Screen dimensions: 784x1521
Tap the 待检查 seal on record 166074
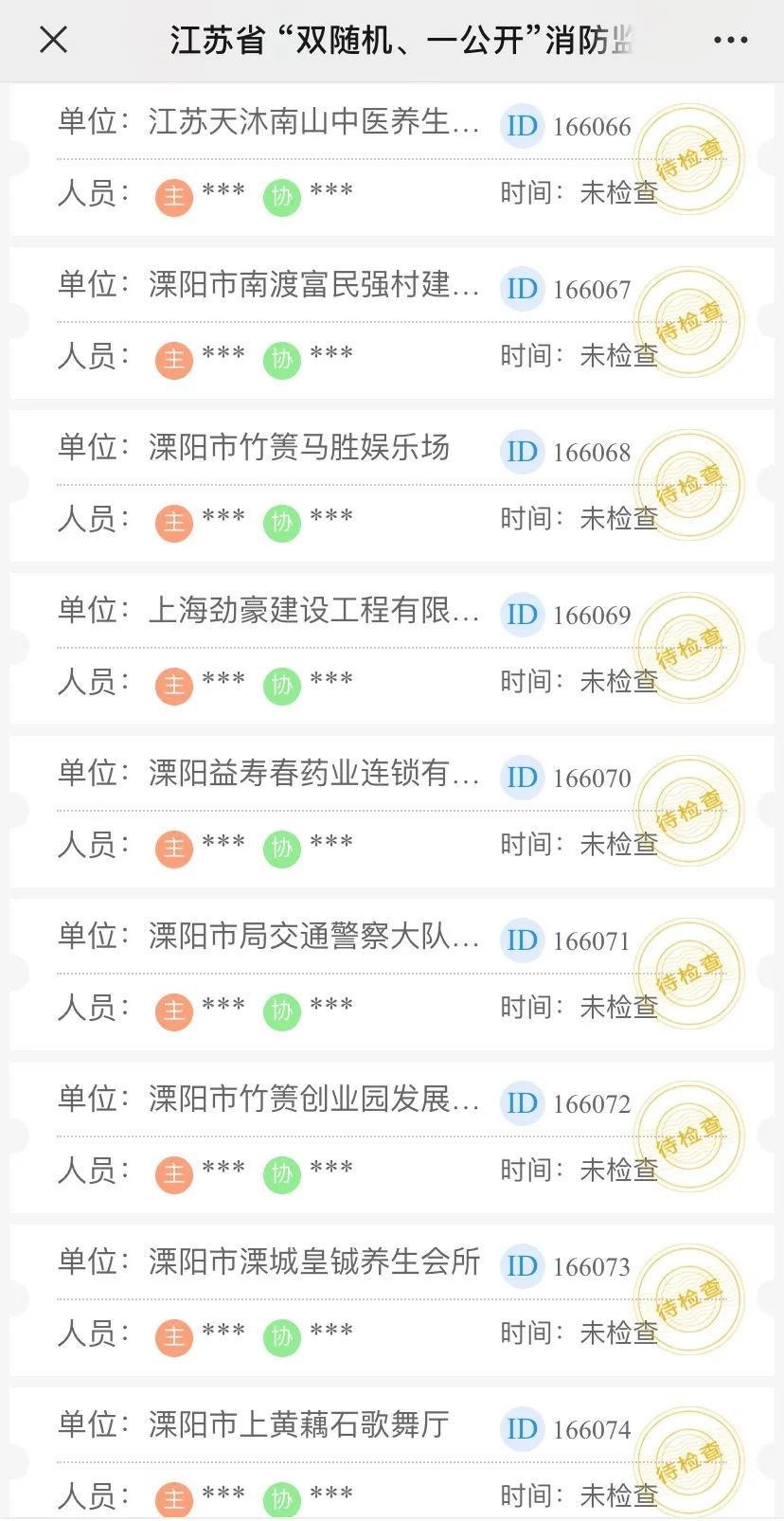tap(688, 1461)
